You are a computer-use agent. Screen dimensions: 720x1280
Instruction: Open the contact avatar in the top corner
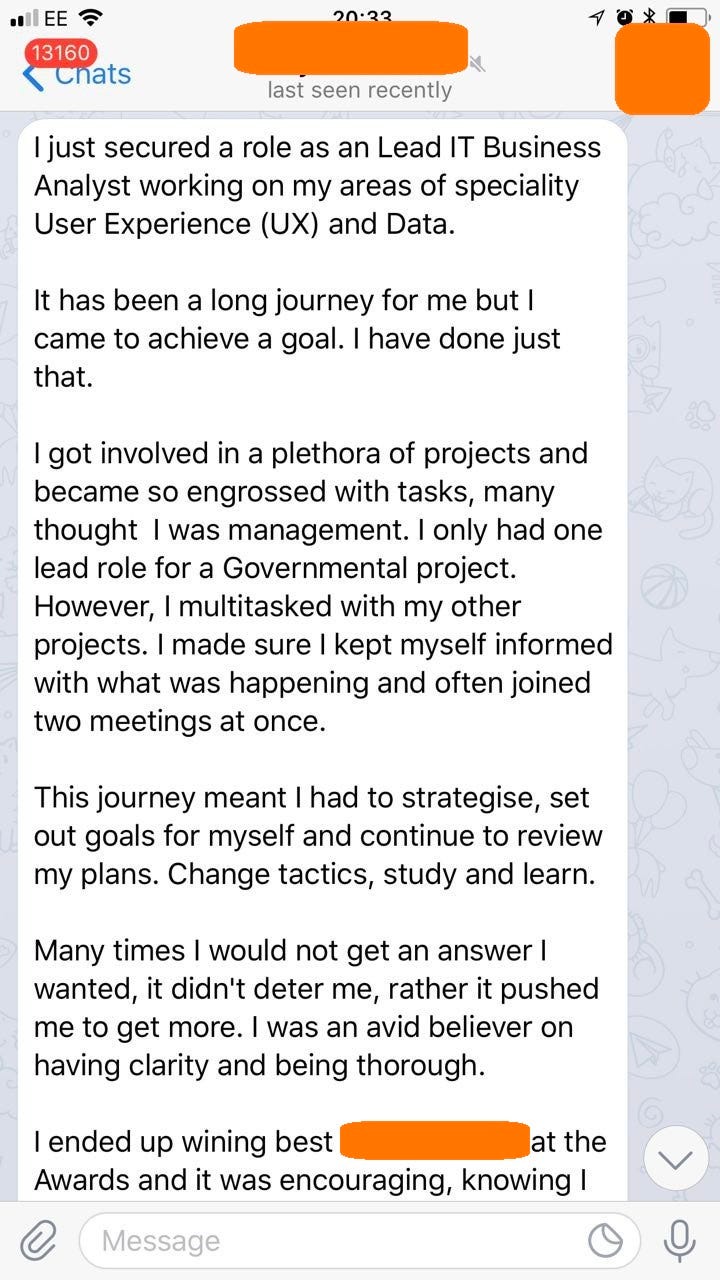662,67
